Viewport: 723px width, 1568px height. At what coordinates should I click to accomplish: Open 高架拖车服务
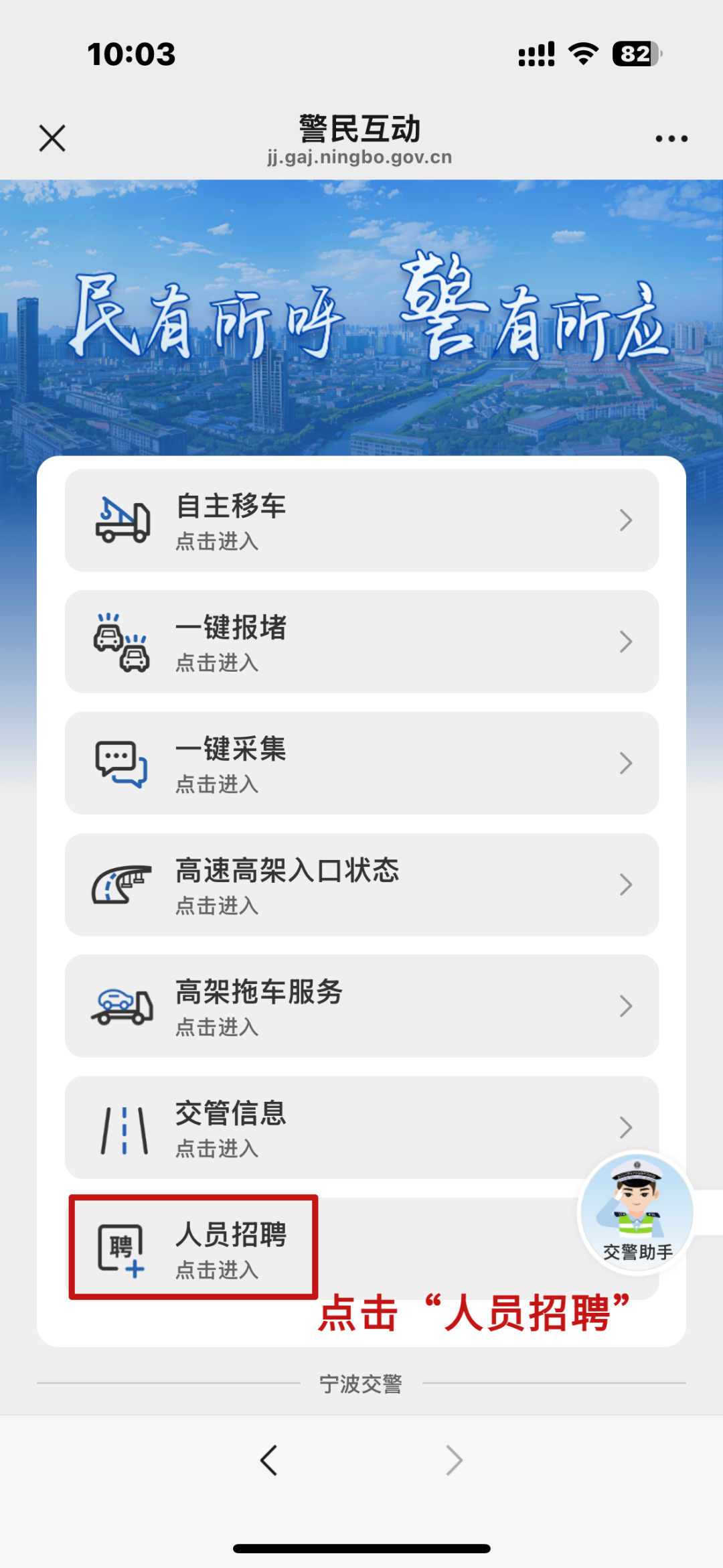361,1006
